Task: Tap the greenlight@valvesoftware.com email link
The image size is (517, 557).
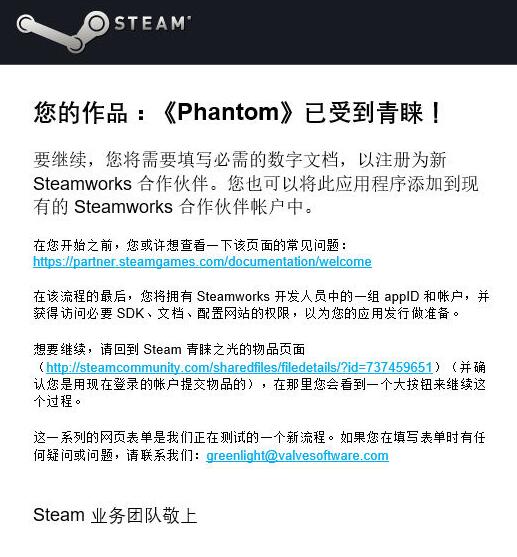Action: click(x=297, y=456)
